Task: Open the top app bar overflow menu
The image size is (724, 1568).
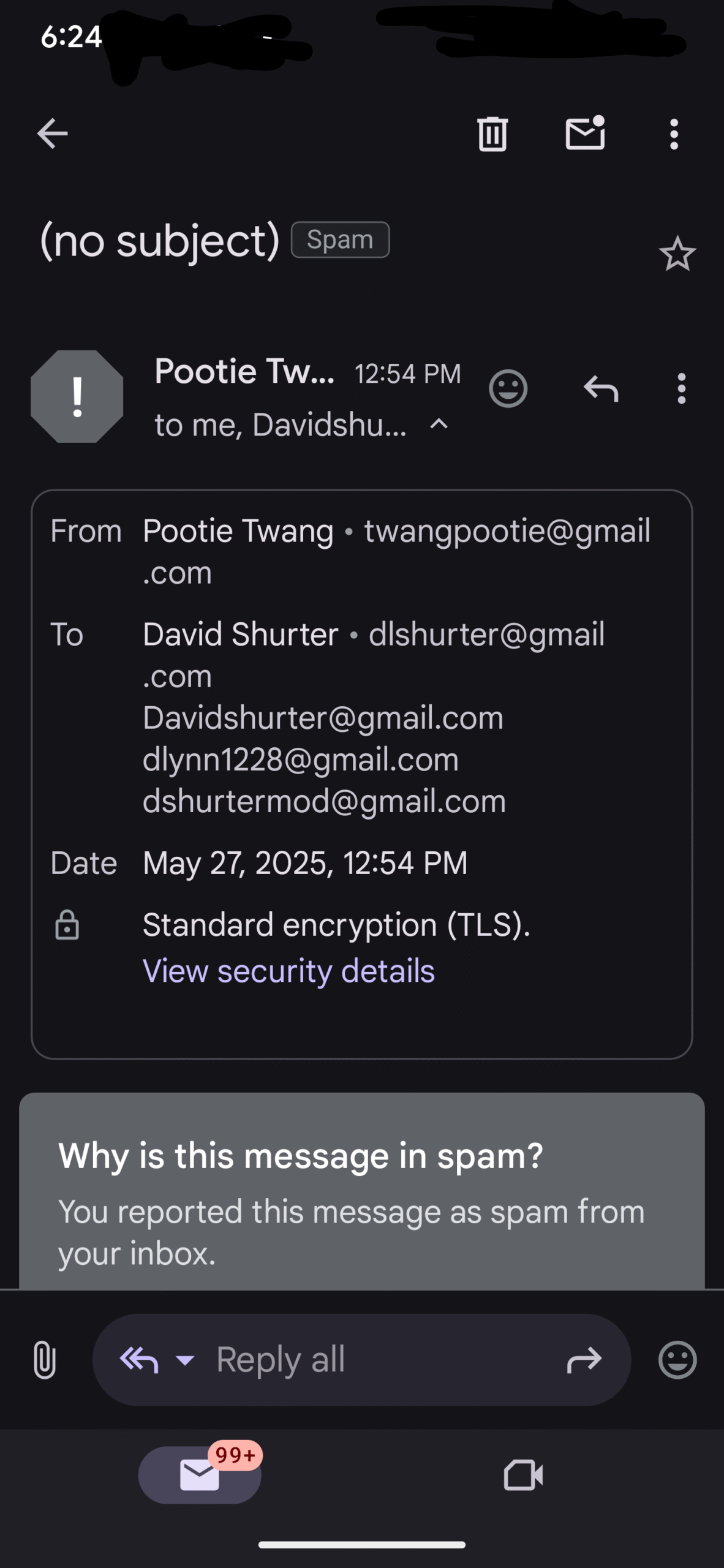Action: pos(674,134)
